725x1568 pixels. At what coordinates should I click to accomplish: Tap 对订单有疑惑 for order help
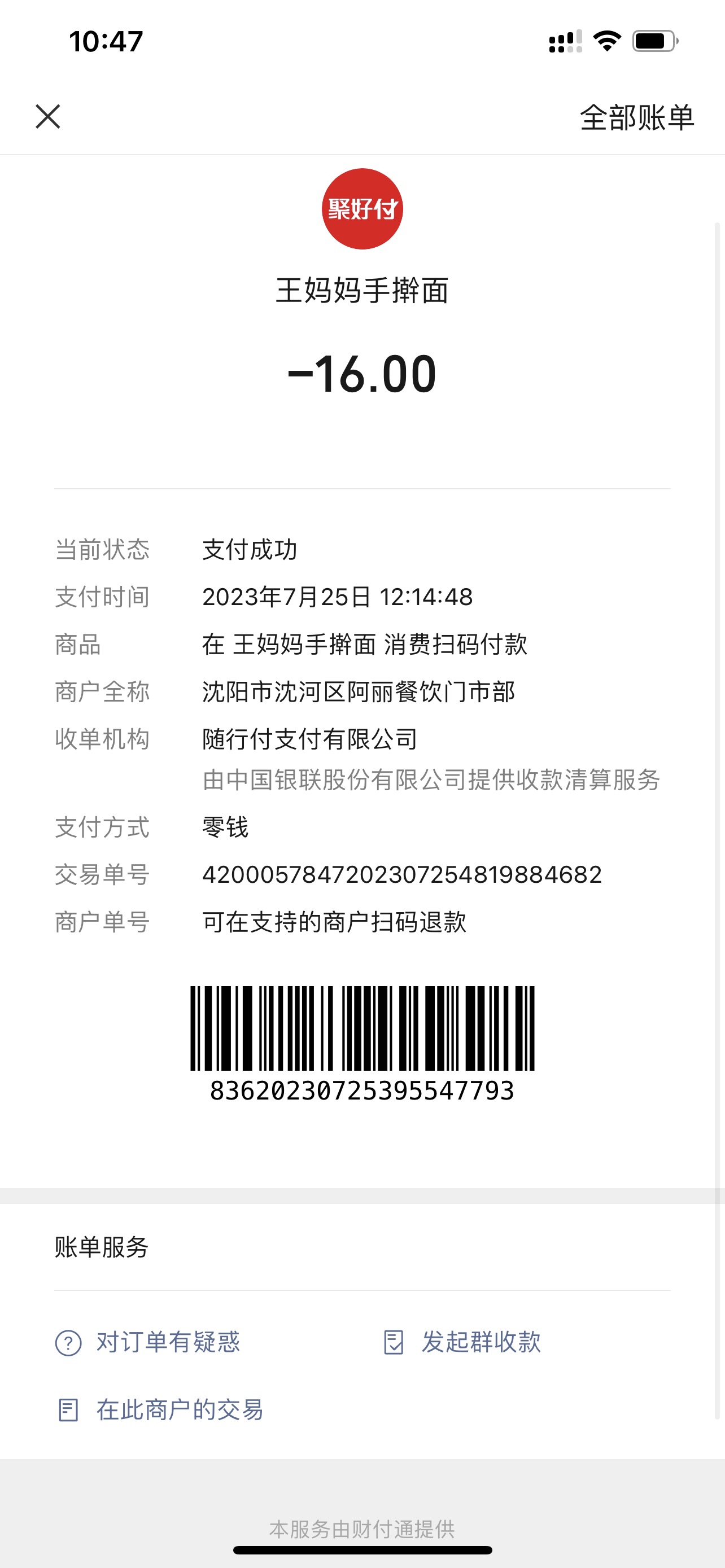pos(149,1342)
